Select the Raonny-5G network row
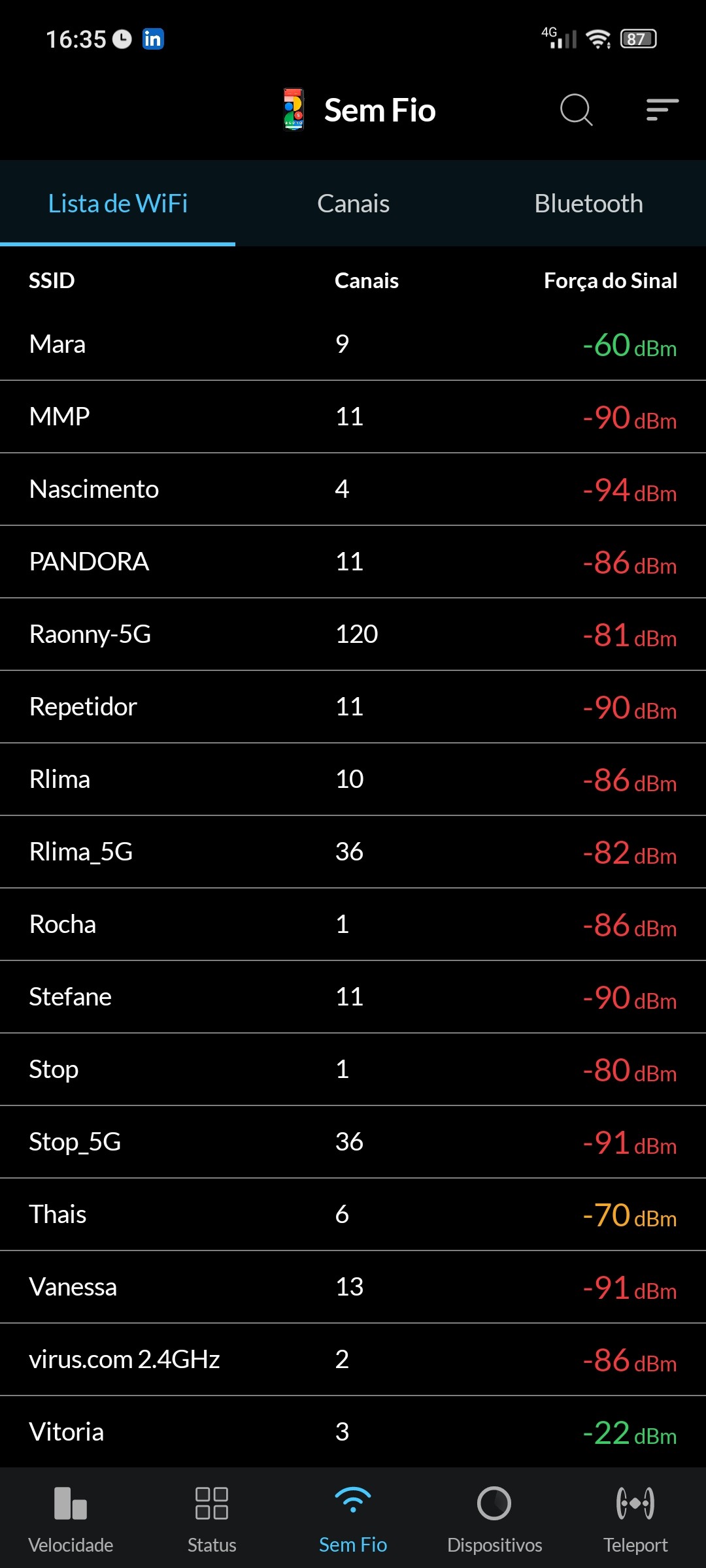Screen dimensions: 706x1568 (x=353, y=634)
